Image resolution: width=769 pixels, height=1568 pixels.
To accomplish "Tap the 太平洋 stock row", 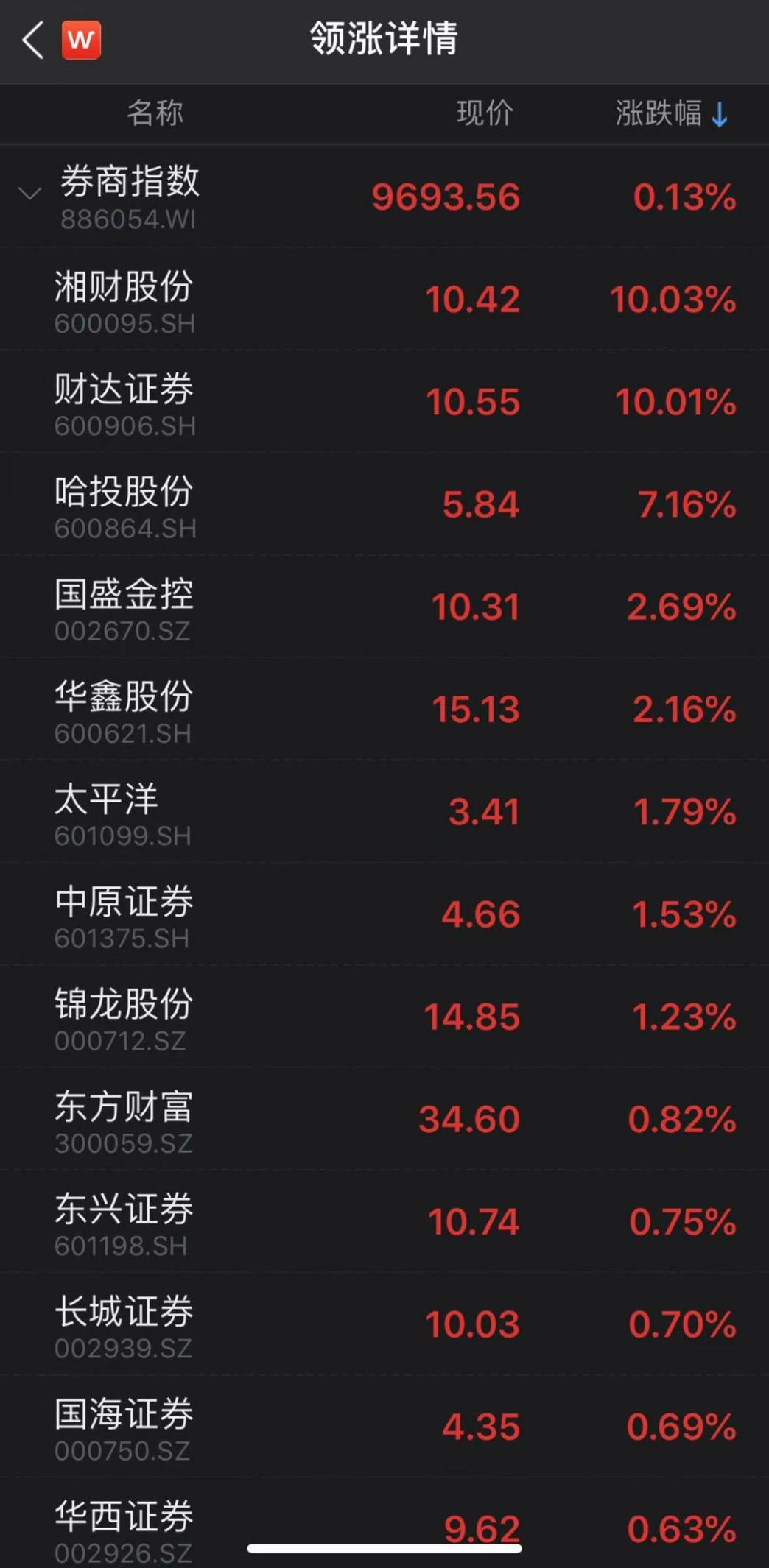I will pyautogui.click(x=384, y=811).
